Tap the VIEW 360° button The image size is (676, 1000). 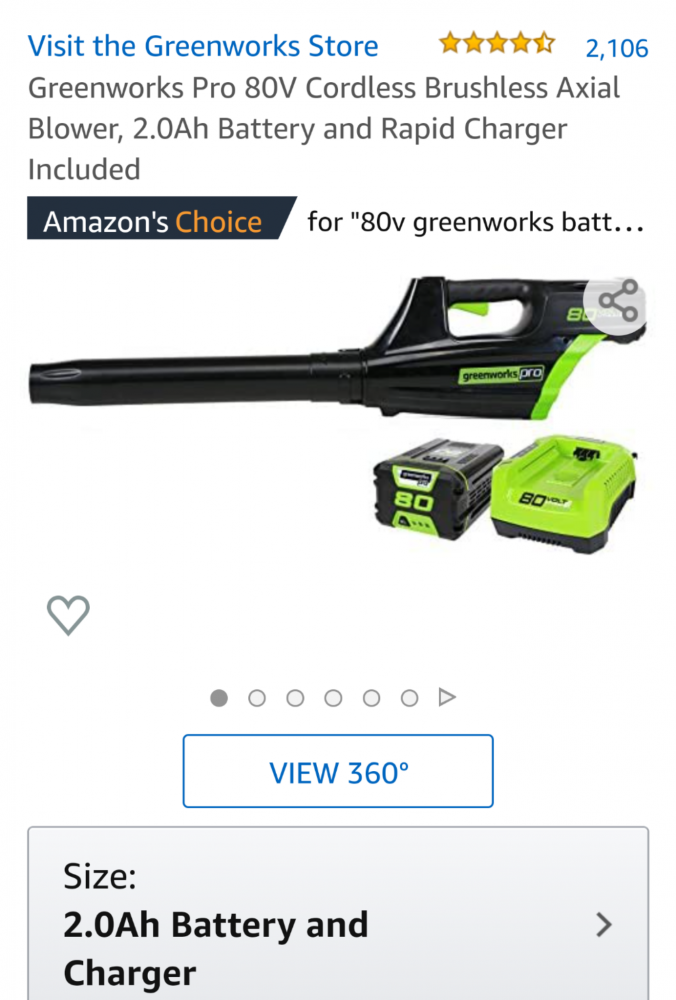338,772
